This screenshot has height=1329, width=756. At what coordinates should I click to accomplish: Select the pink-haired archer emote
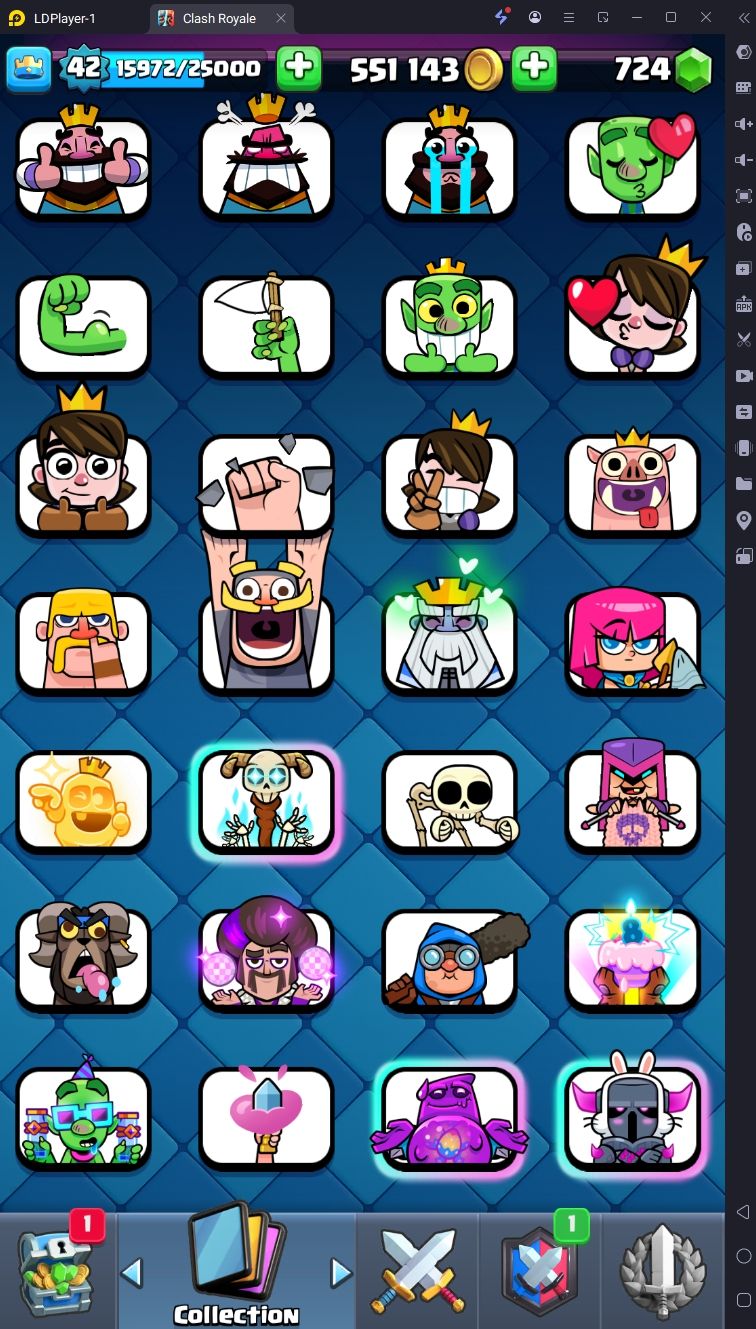(632, 643)
